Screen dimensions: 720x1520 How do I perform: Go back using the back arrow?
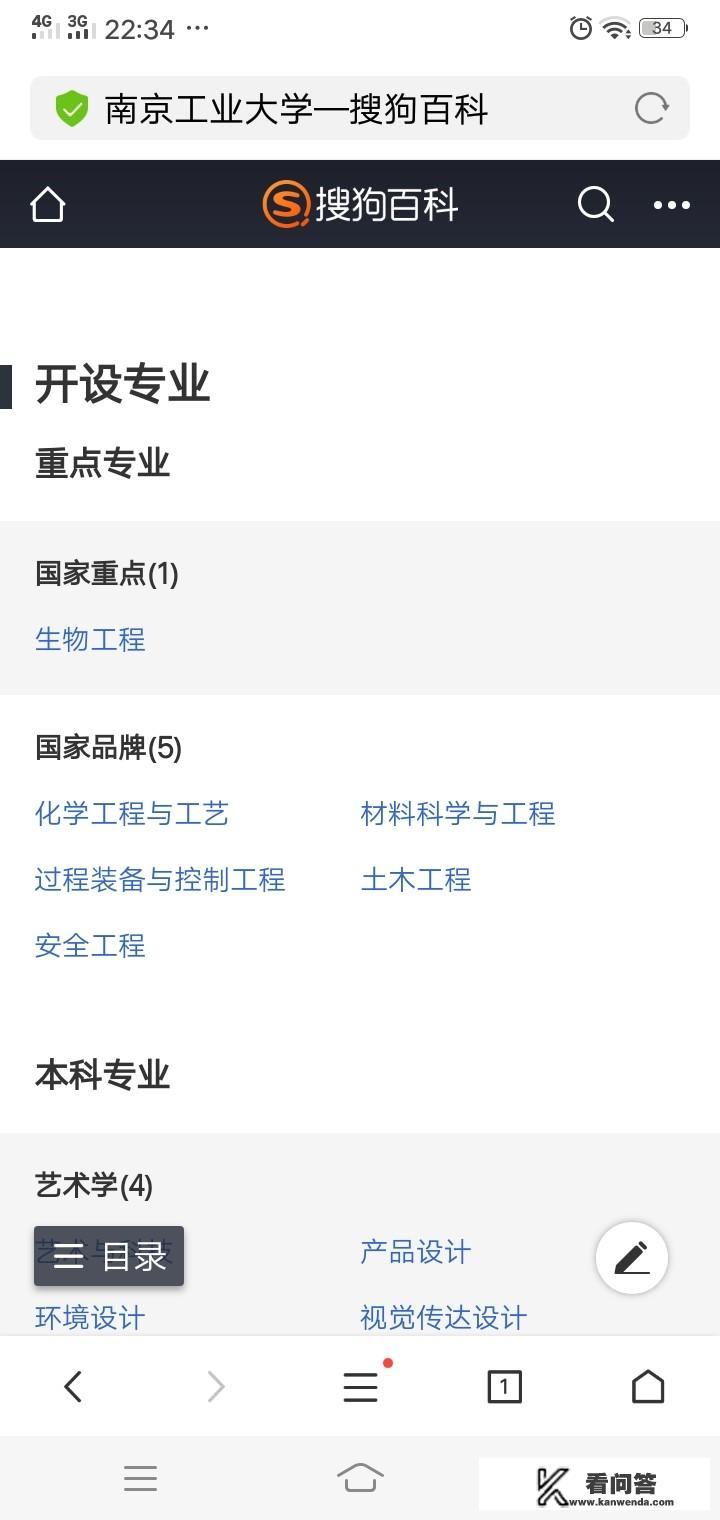point(72,1386)
